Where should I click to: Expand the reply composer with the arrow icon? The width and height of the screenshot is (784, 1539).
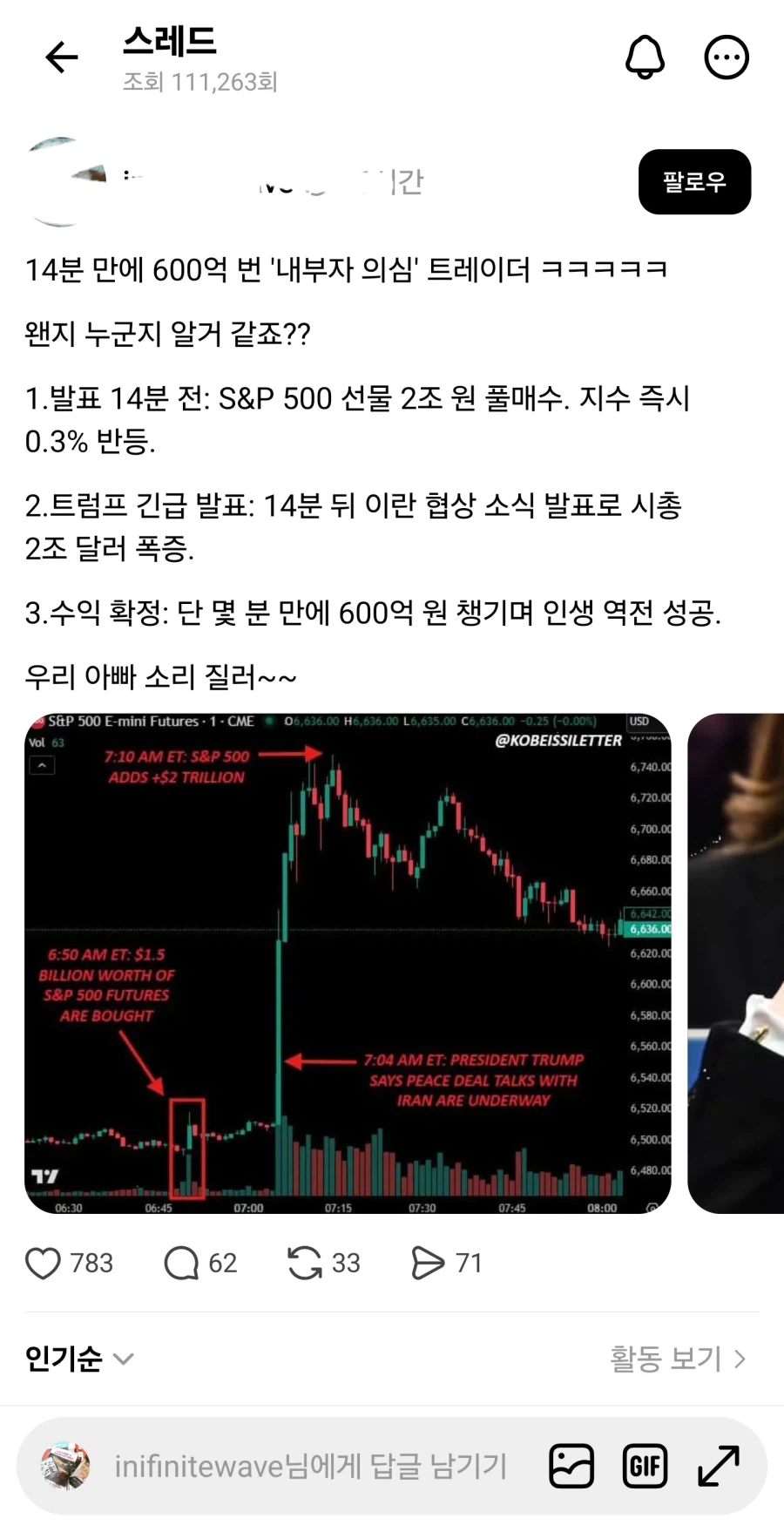[x=718, y=1467]
